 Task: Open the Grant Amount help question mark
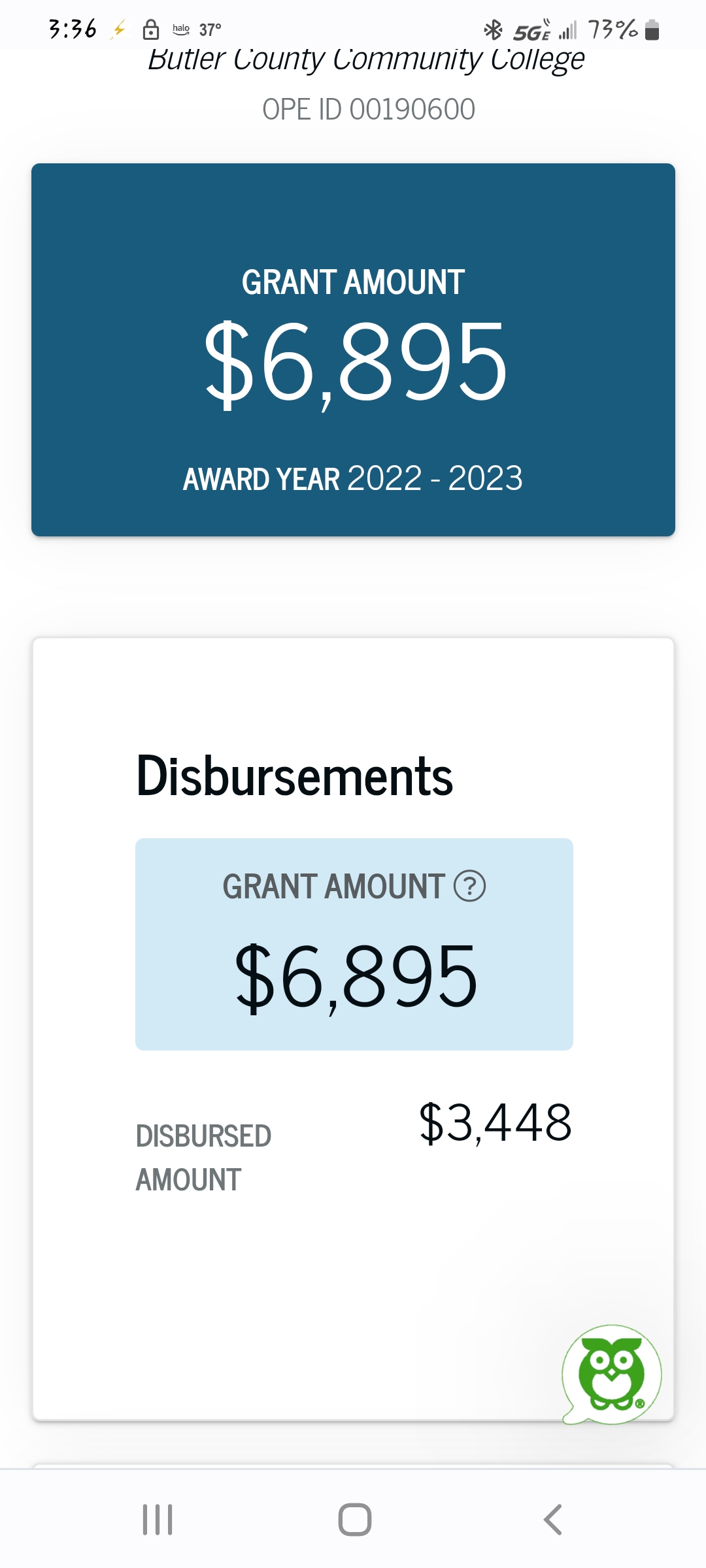click(469, 886)
